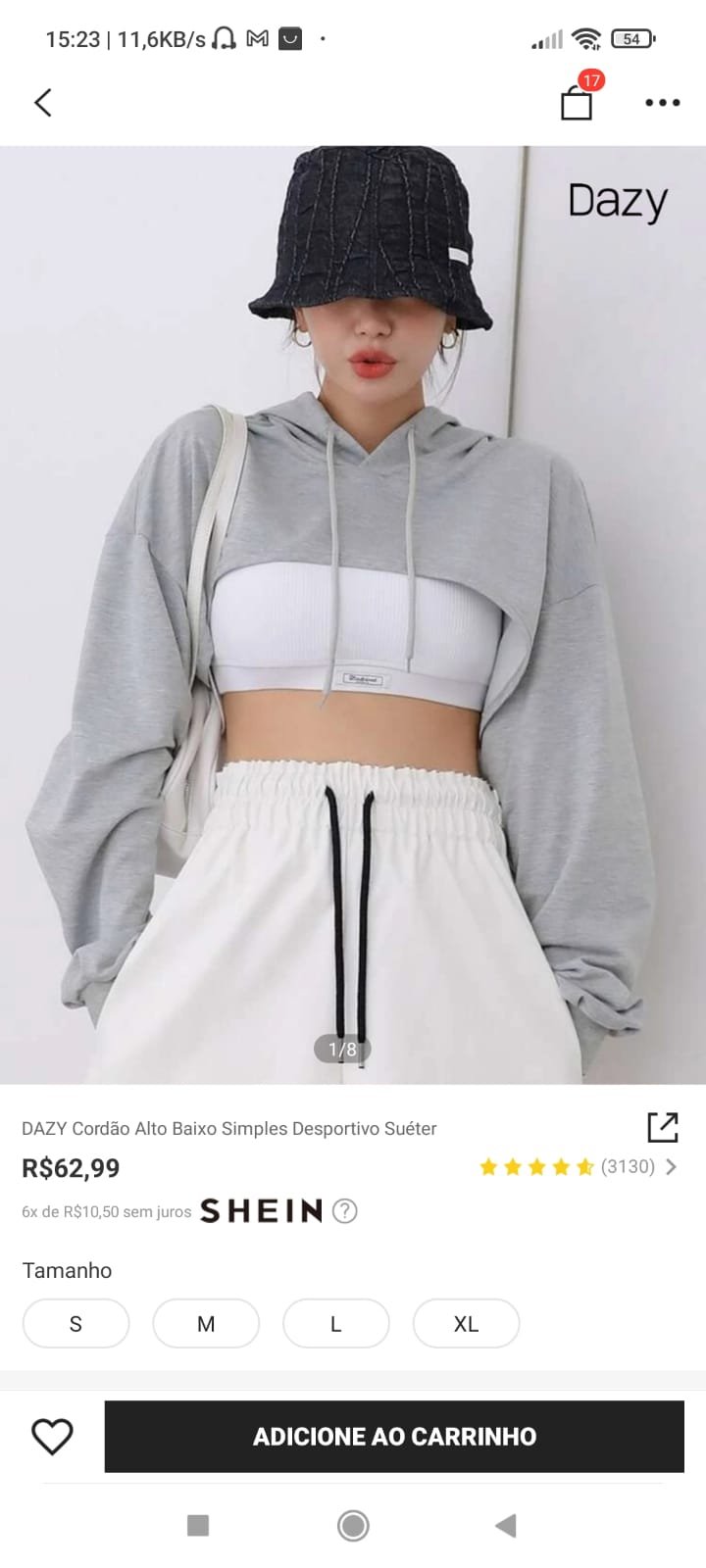Add product to wishlist with heart icon

click(x=52, y=1437)
